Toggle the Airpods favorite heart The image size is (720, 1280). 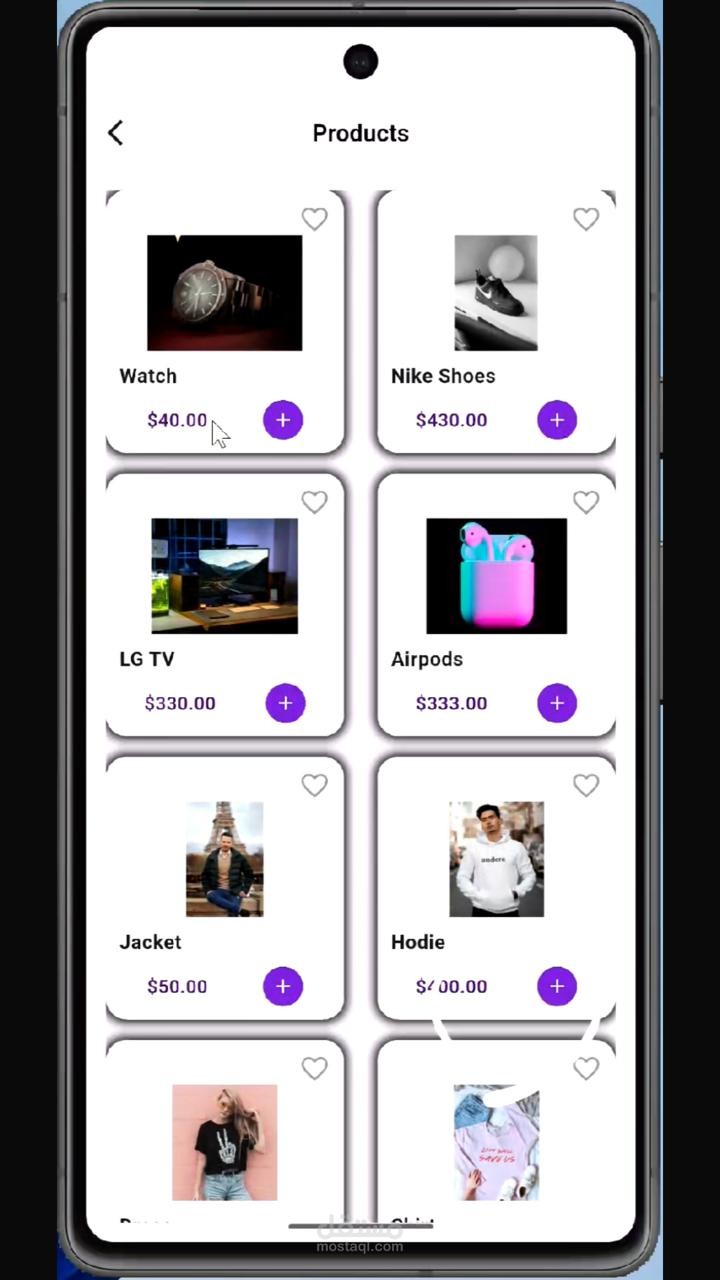585,501
